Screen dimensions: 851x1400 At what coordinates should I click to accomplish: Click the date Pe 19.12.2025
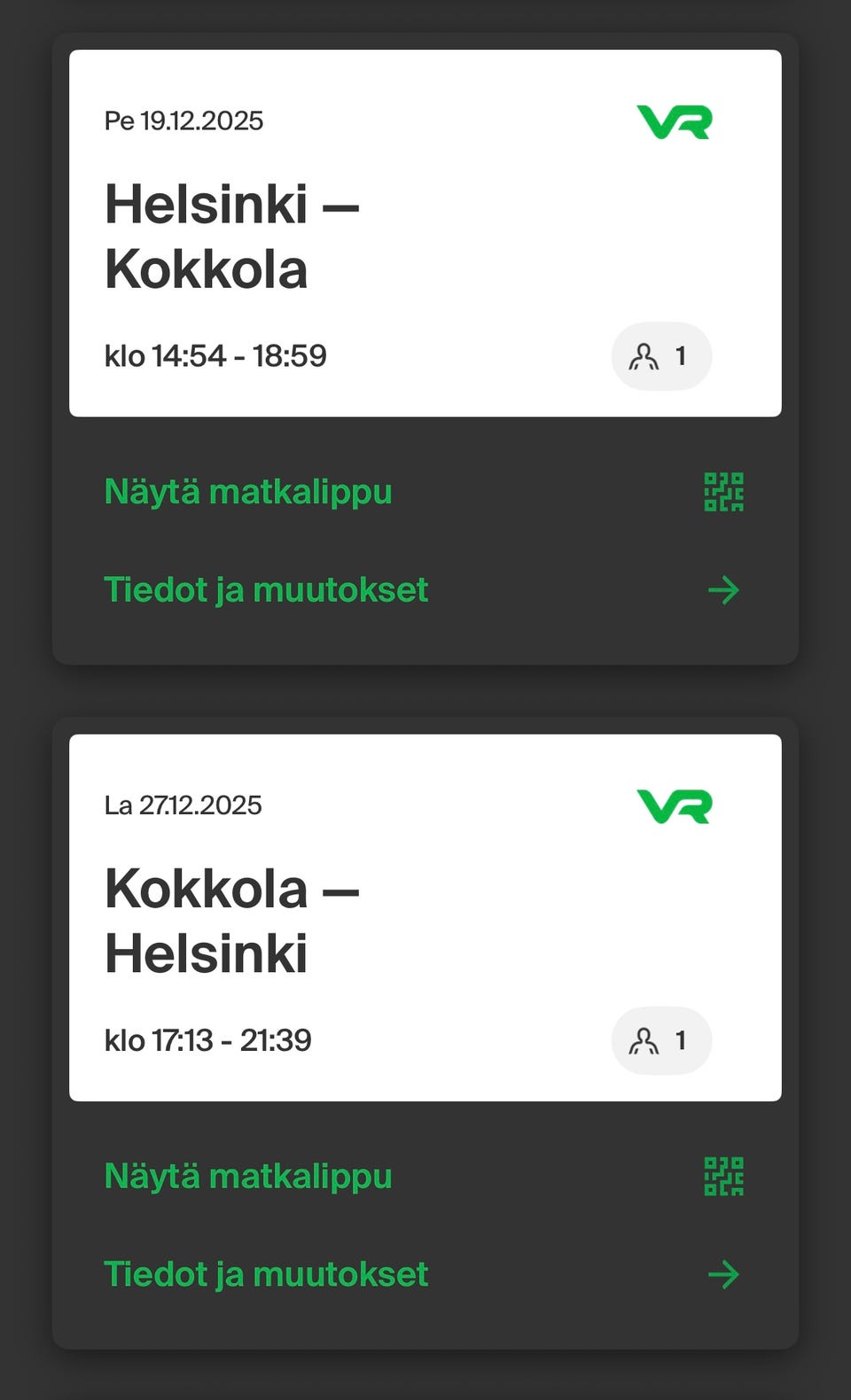[183, 120]
